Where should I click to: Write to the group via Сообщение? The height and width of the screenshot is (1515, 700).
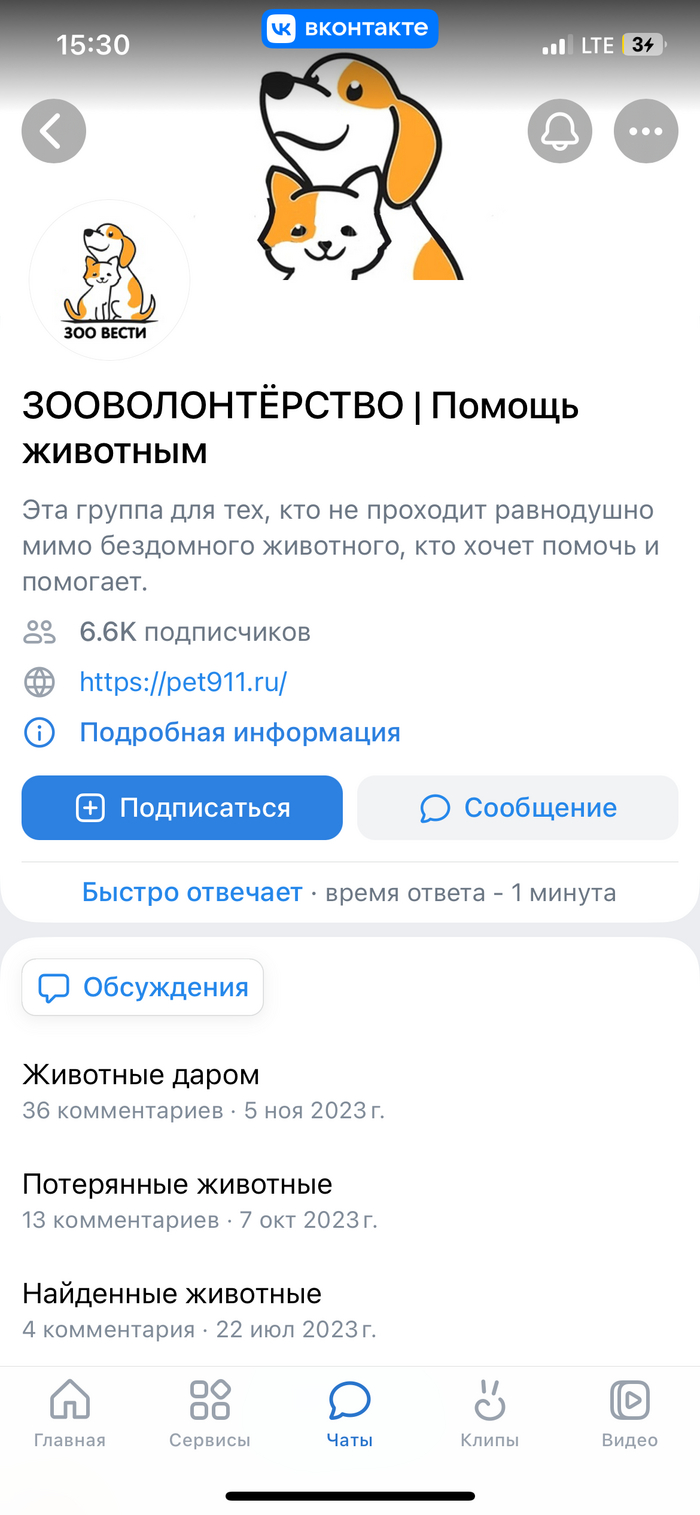(x=518, y=808)
